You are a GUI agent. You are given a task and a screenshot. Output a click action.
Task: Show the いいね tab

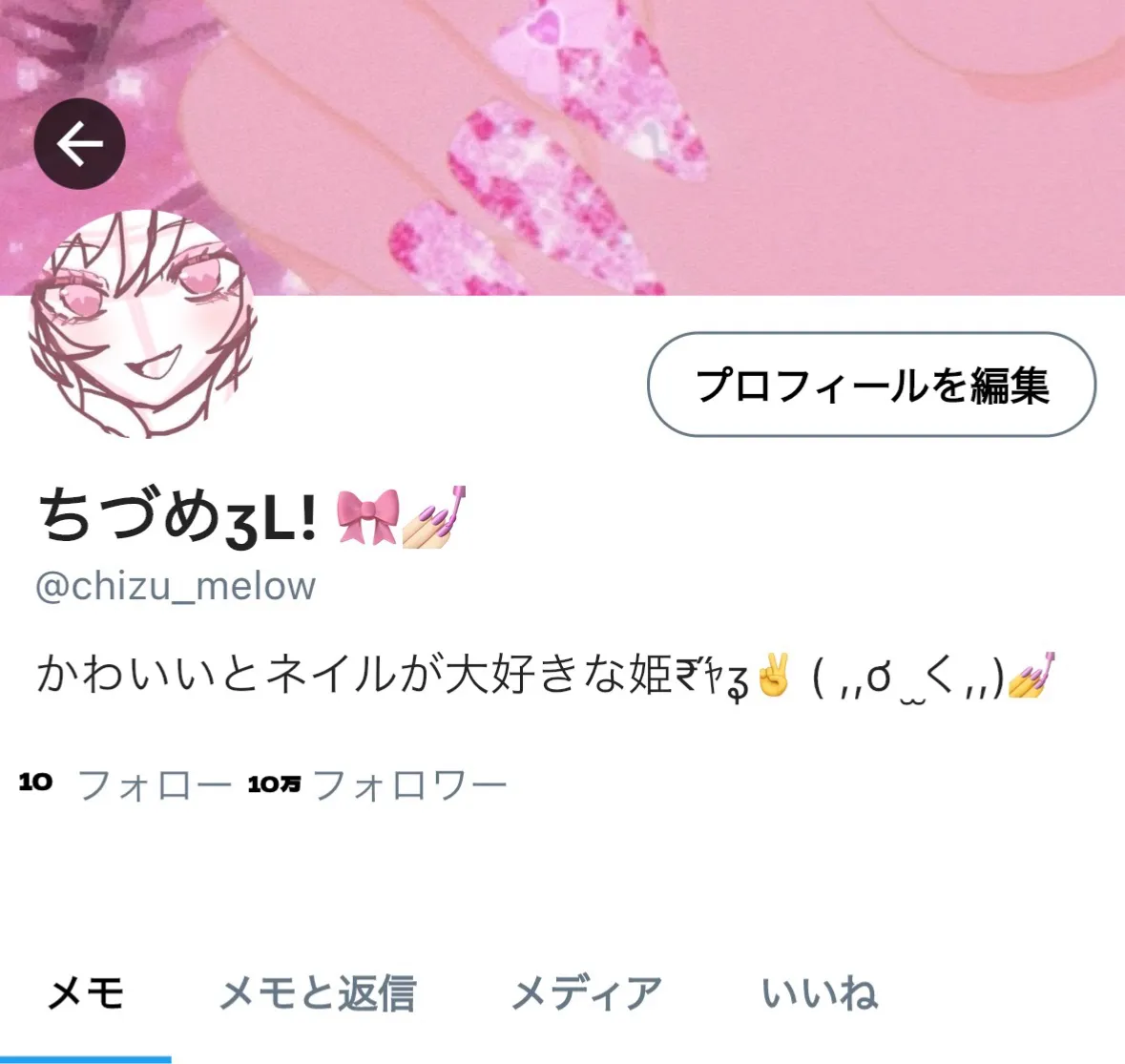point(820,993)
